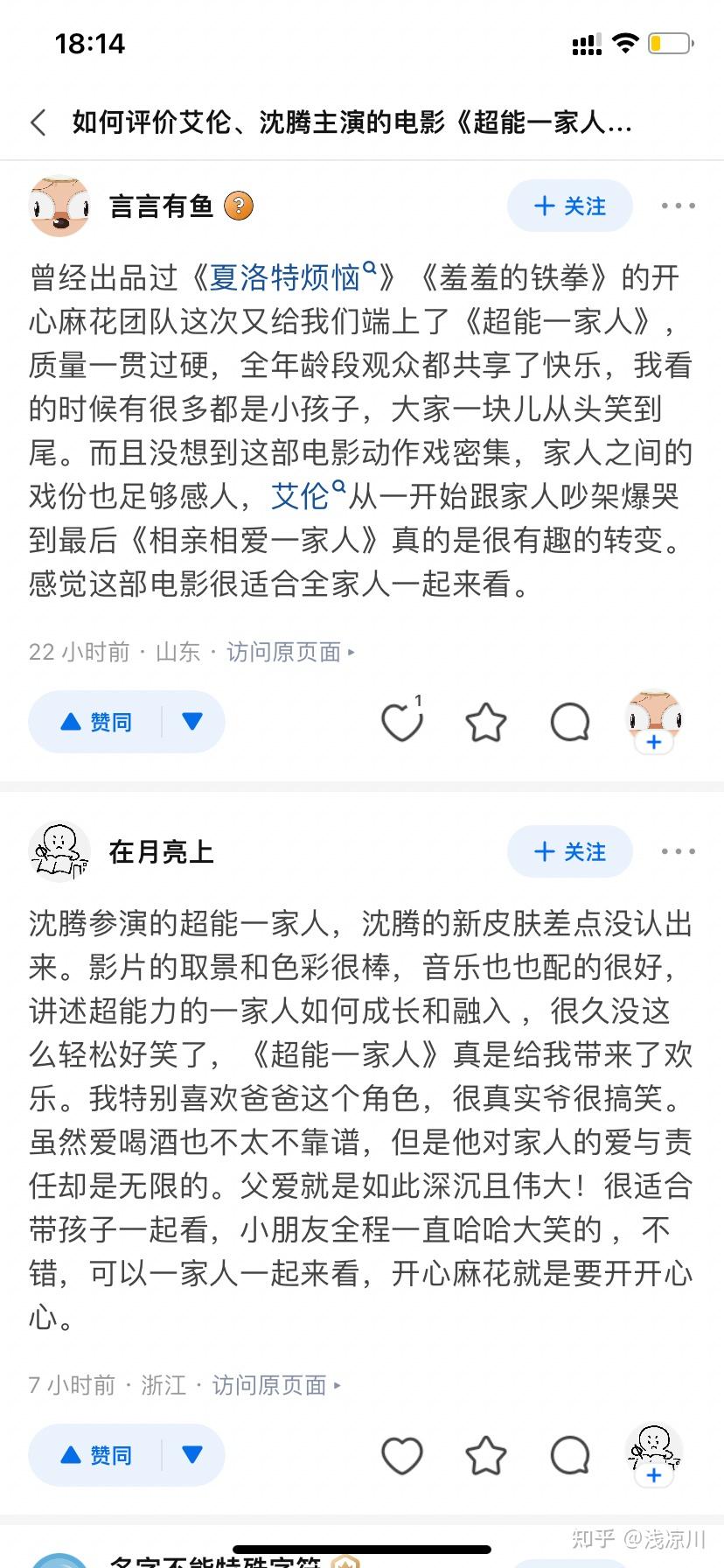The image size is (724, 1568).
Task: Open overflow menu on 在月亮上's answer
Action: 678,851
